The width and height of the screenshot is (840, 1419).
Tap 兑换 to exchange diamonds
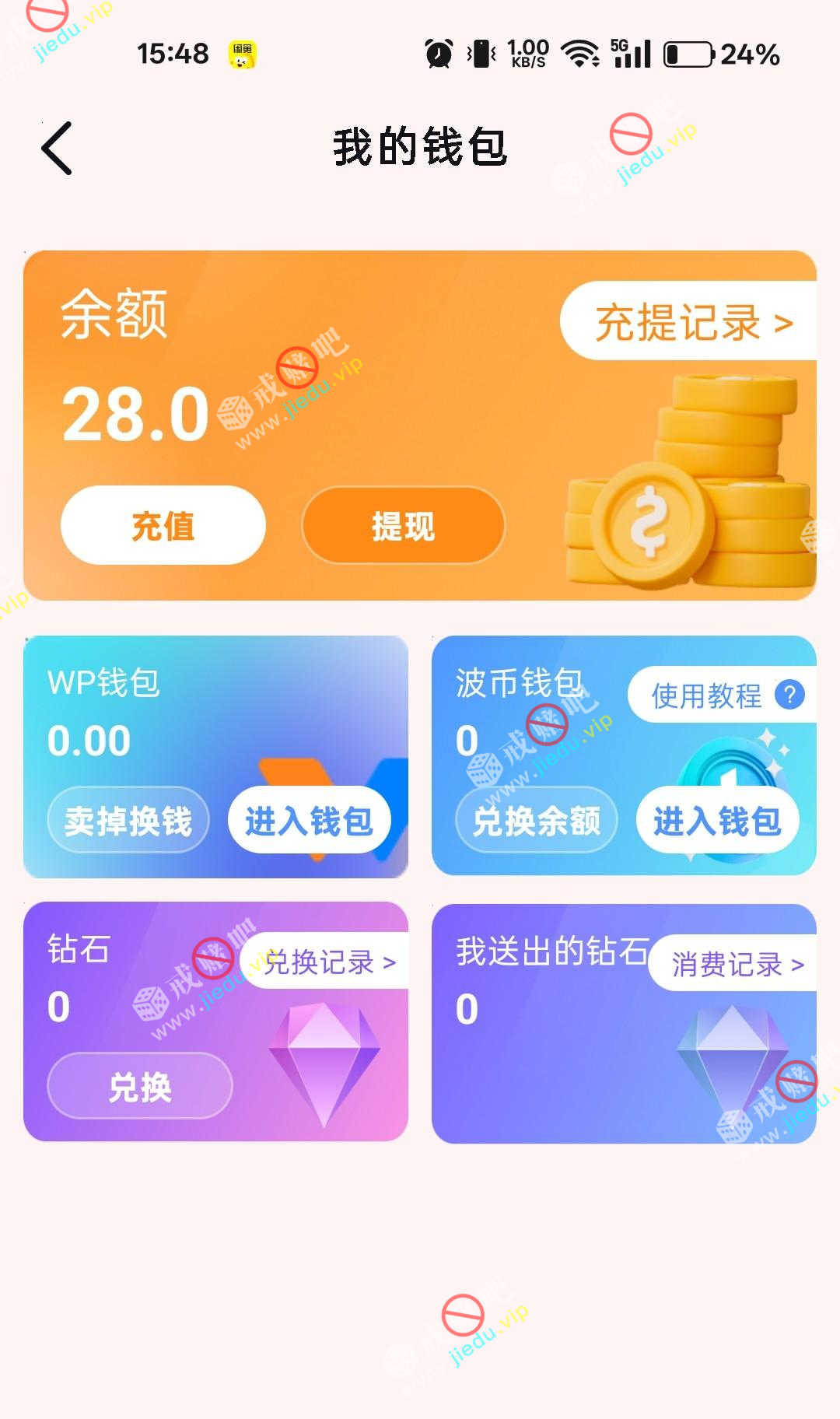[x=140, y=1086]
